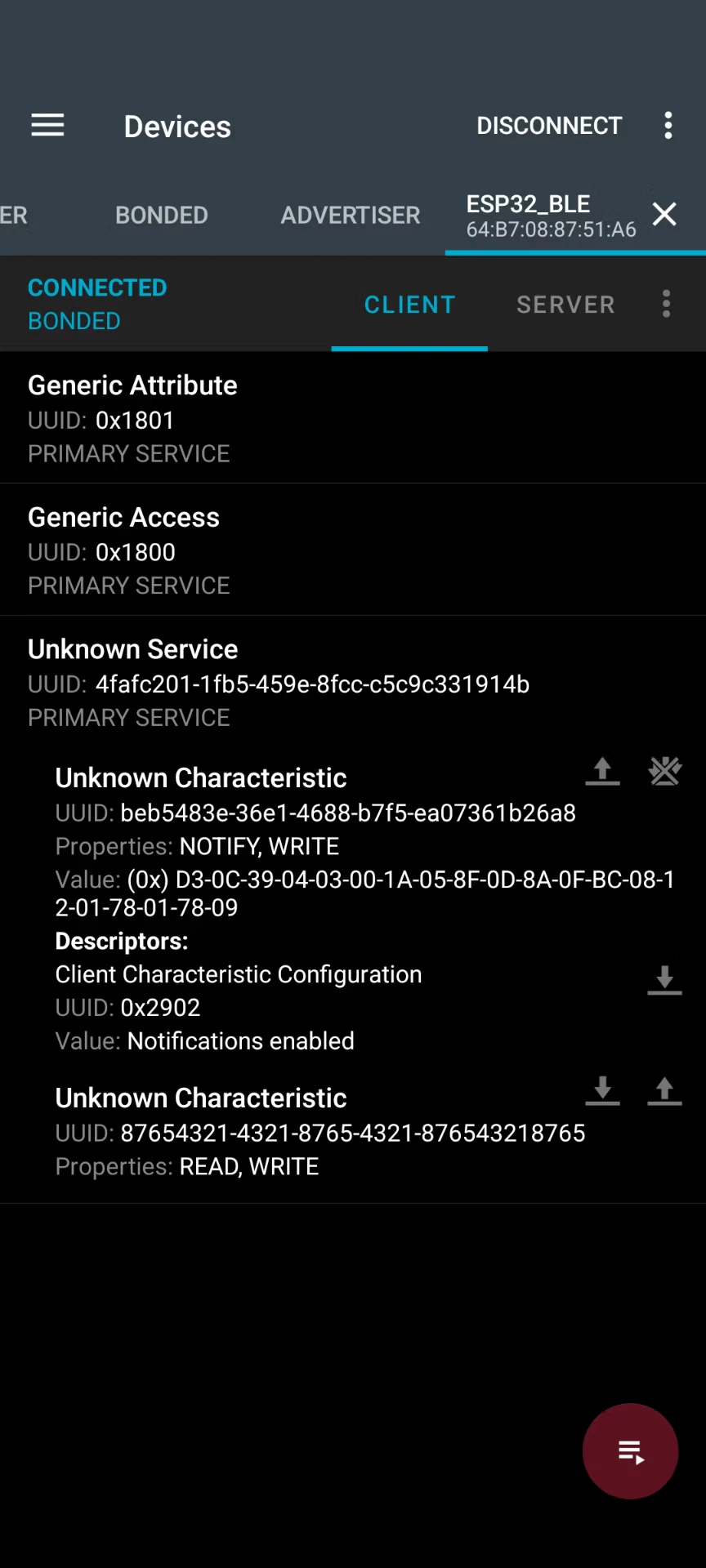Open the navigation drawer menu
Image resolution: width=706 pixels, height=1568 pixels.
47,126
